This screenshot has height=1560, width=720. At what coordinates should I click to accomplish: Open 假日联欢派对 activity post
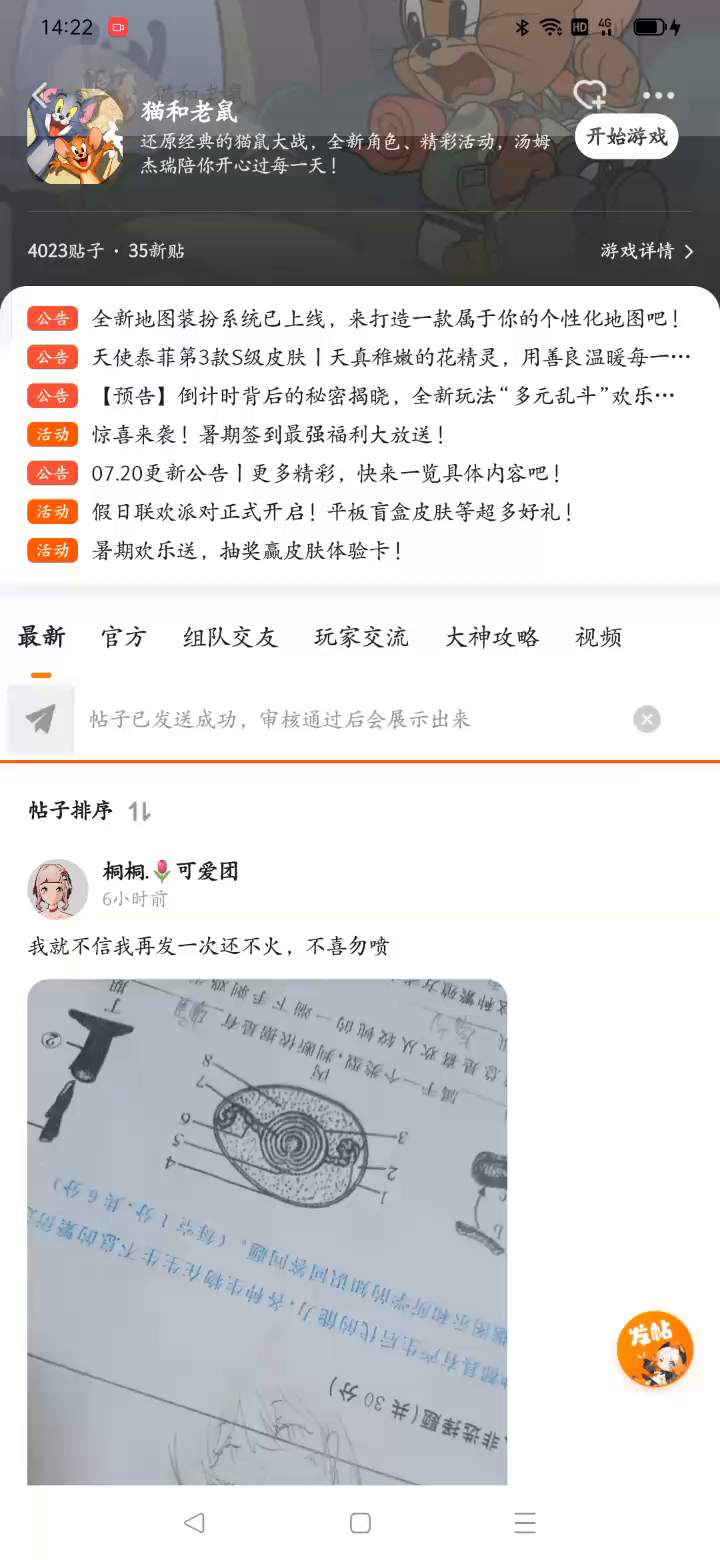click(333, 512)
